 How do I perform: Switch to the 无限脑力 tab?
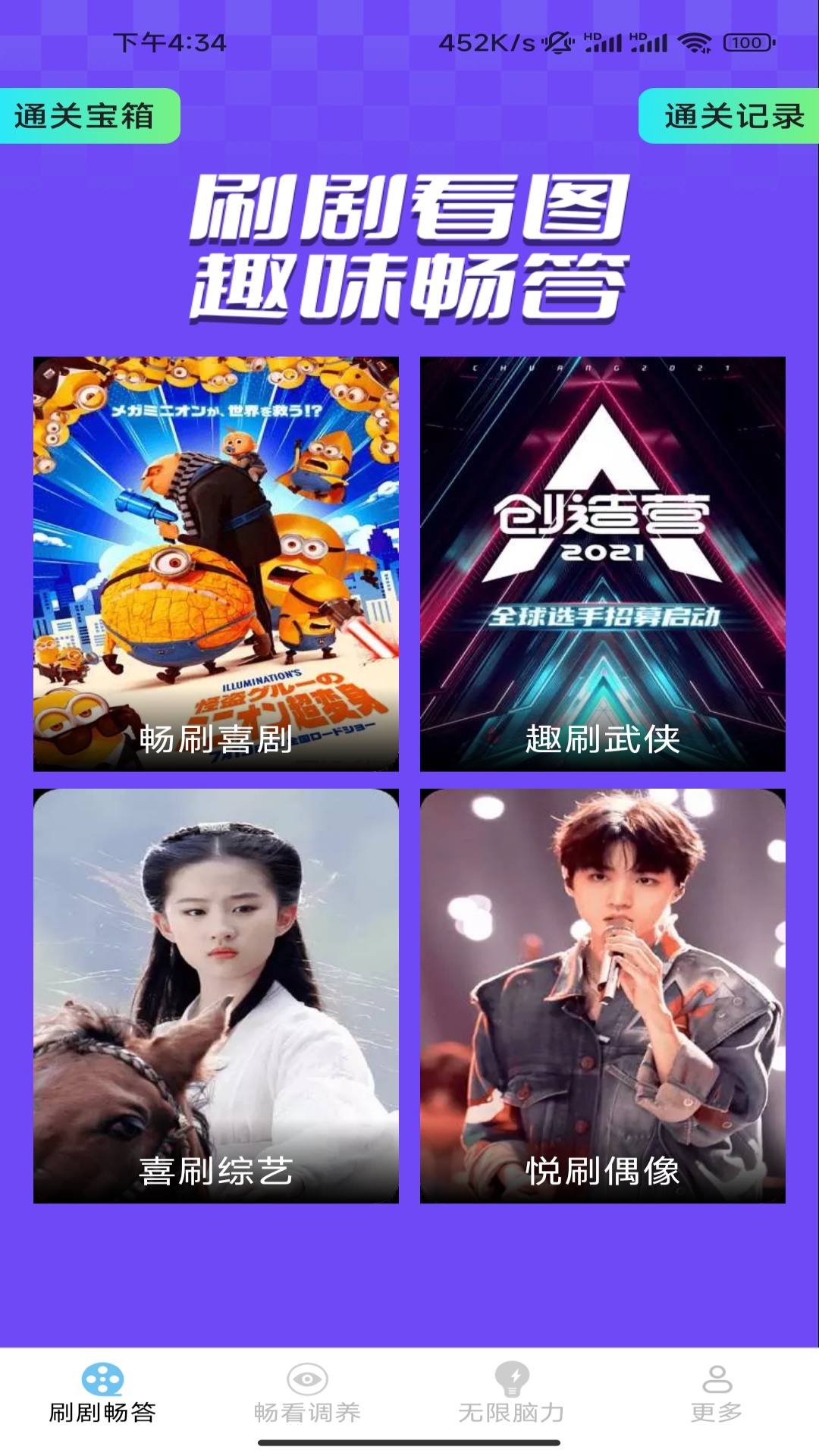pos(511,1412)
